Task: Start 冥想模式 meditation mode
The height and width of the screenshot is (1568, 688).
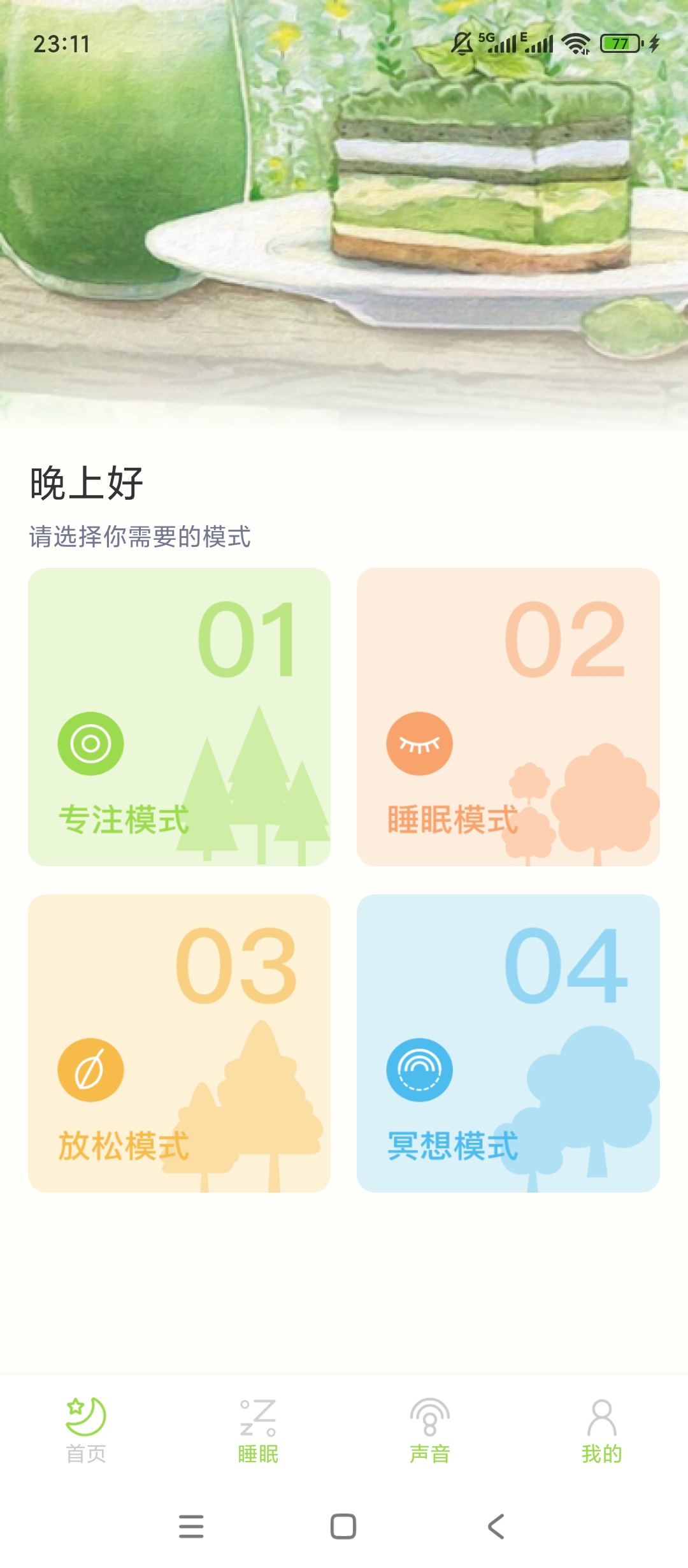Action: [508, 1043]
